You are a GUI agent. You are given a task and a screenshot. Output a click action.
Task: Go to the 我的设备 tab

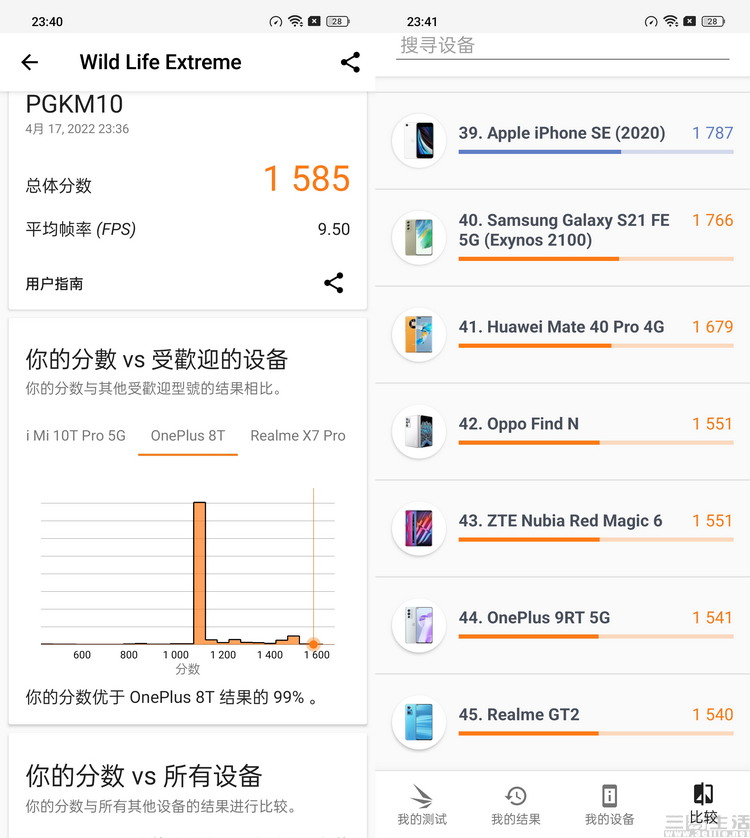tap(609, 804)
